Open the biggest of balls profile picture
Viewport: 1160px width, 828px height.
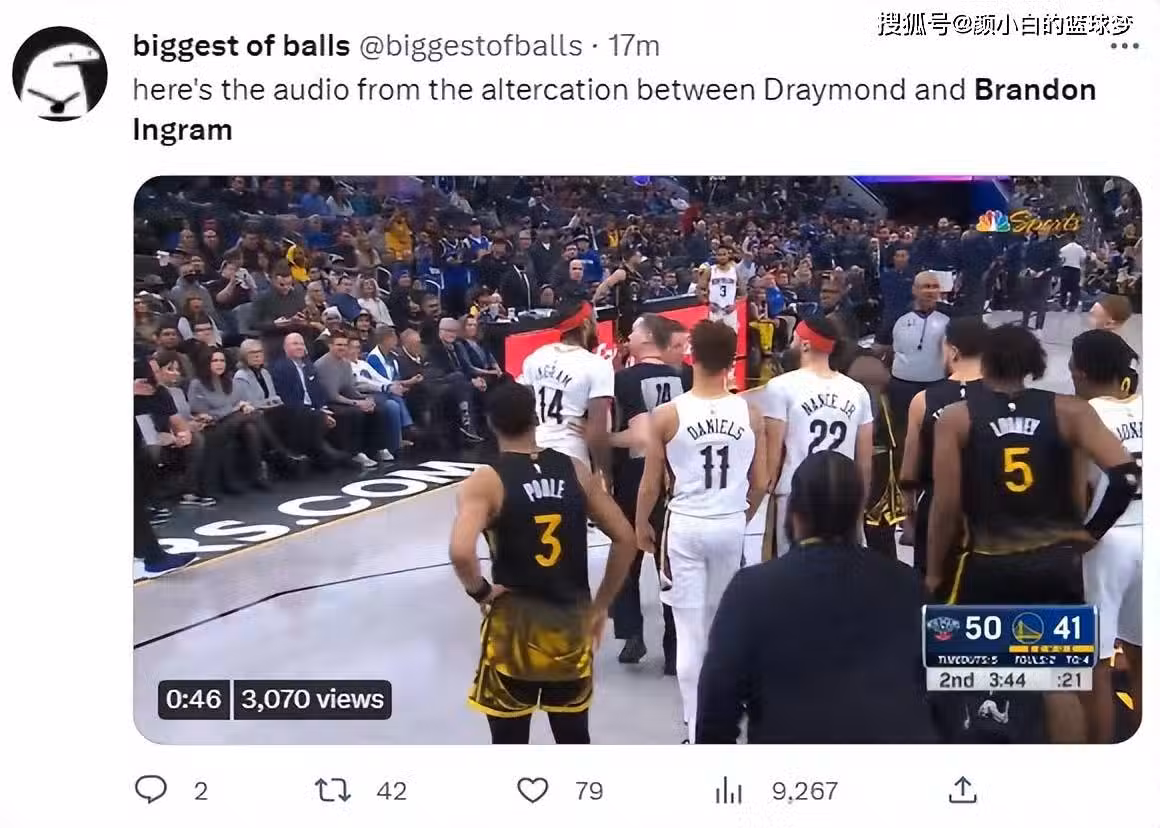coord(60,73)
